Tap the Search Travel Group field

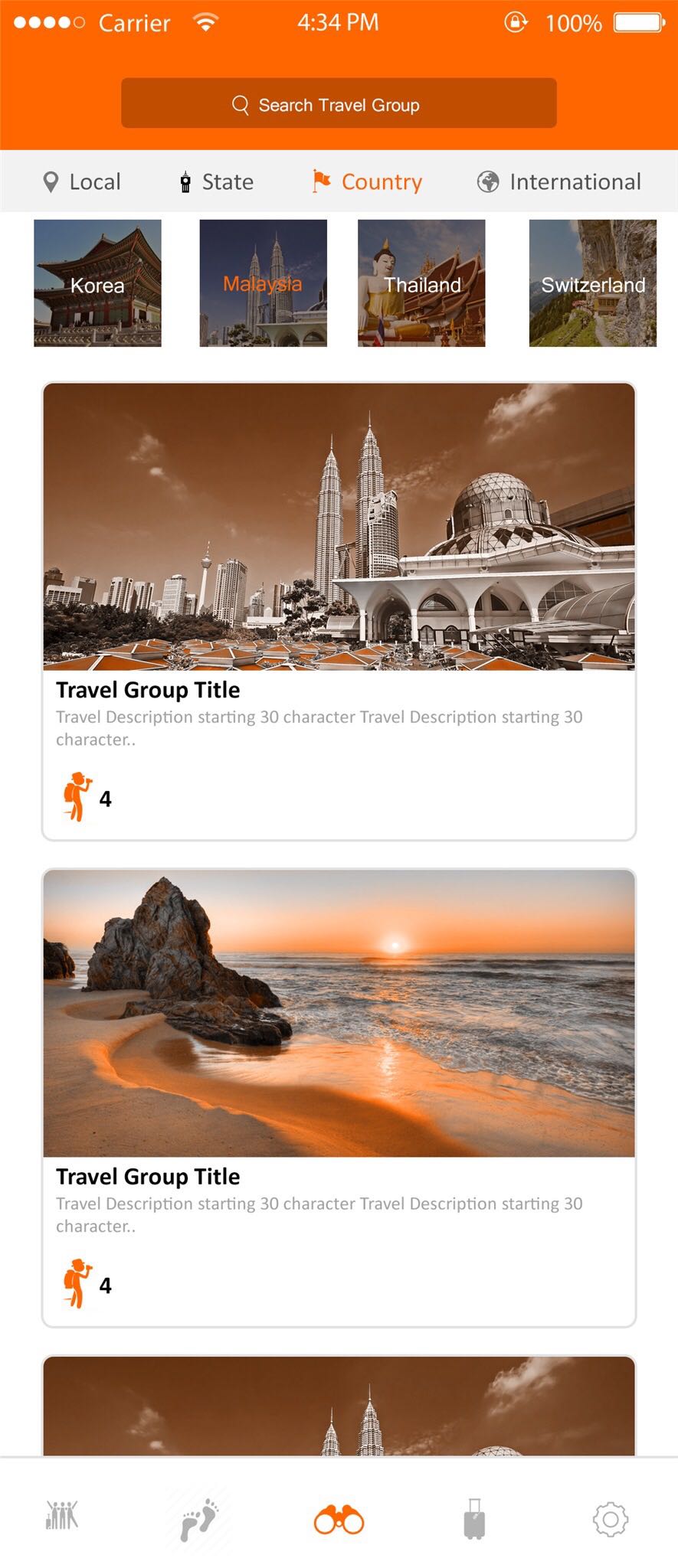(339, 103)
